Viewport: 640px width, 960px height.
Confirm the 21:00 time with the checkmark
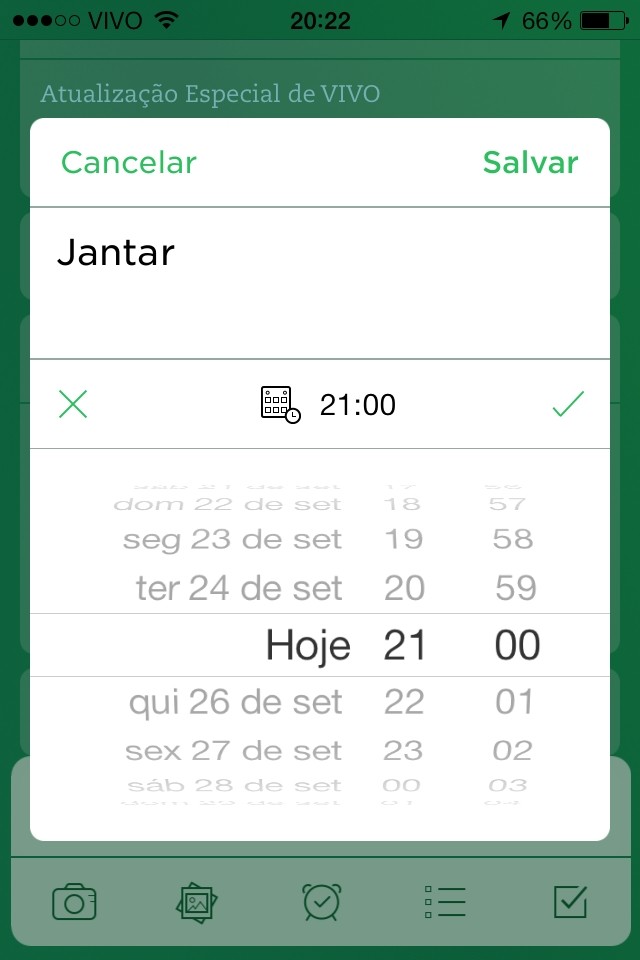pos(568,404)
